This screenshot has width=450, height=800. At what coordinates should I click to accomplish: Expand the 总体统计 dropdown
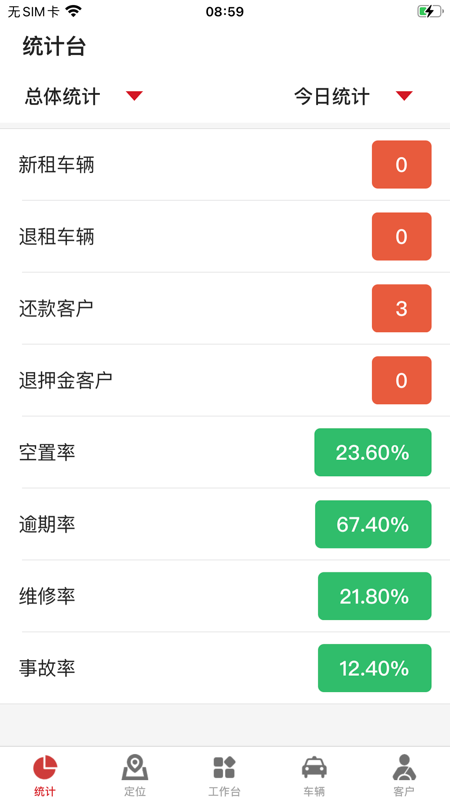pos(84,96)
